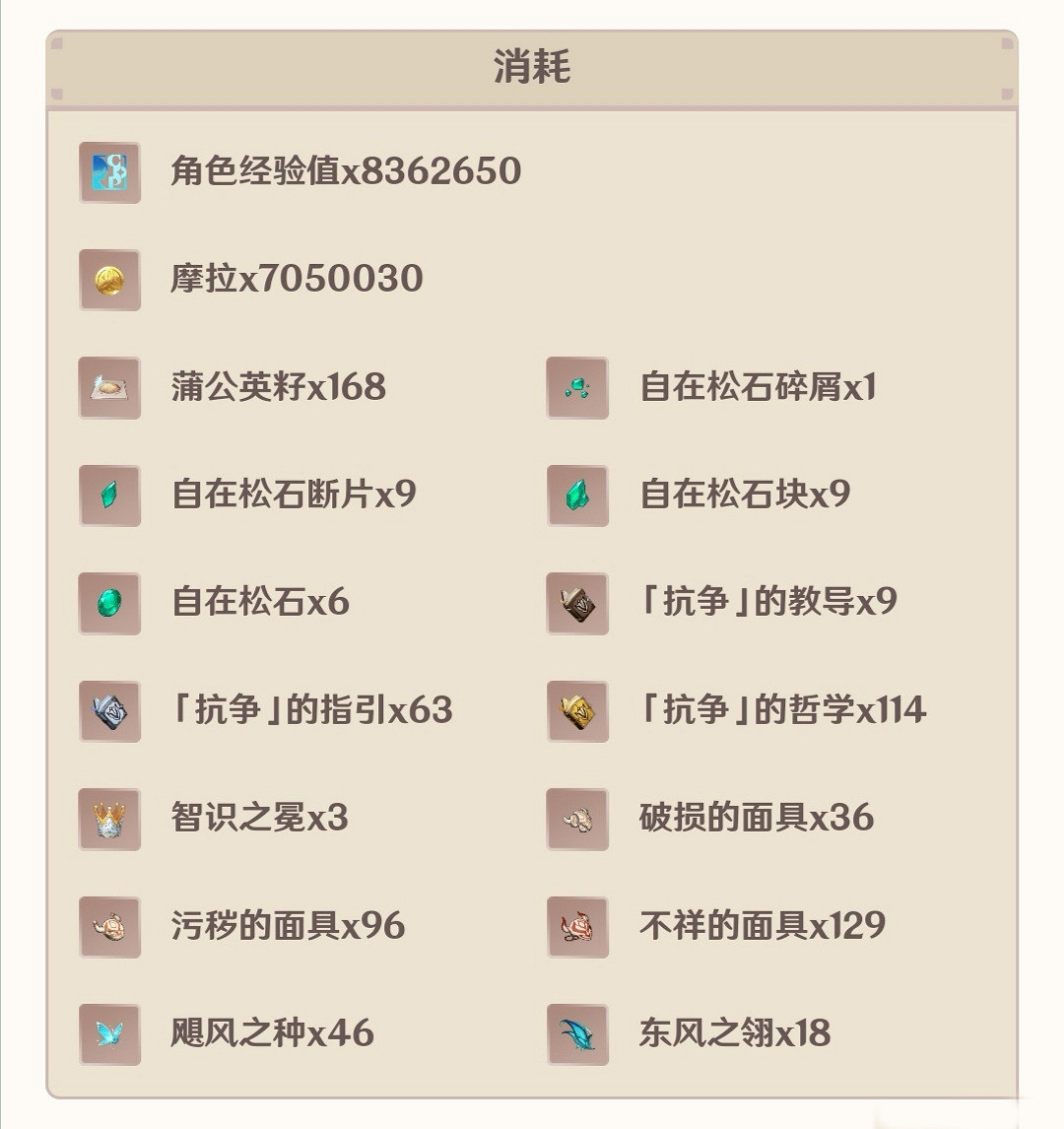The image size is (1064, 1129).
Task: Select the 破损的面具 mask icon
Action: [x=577, y=819]
